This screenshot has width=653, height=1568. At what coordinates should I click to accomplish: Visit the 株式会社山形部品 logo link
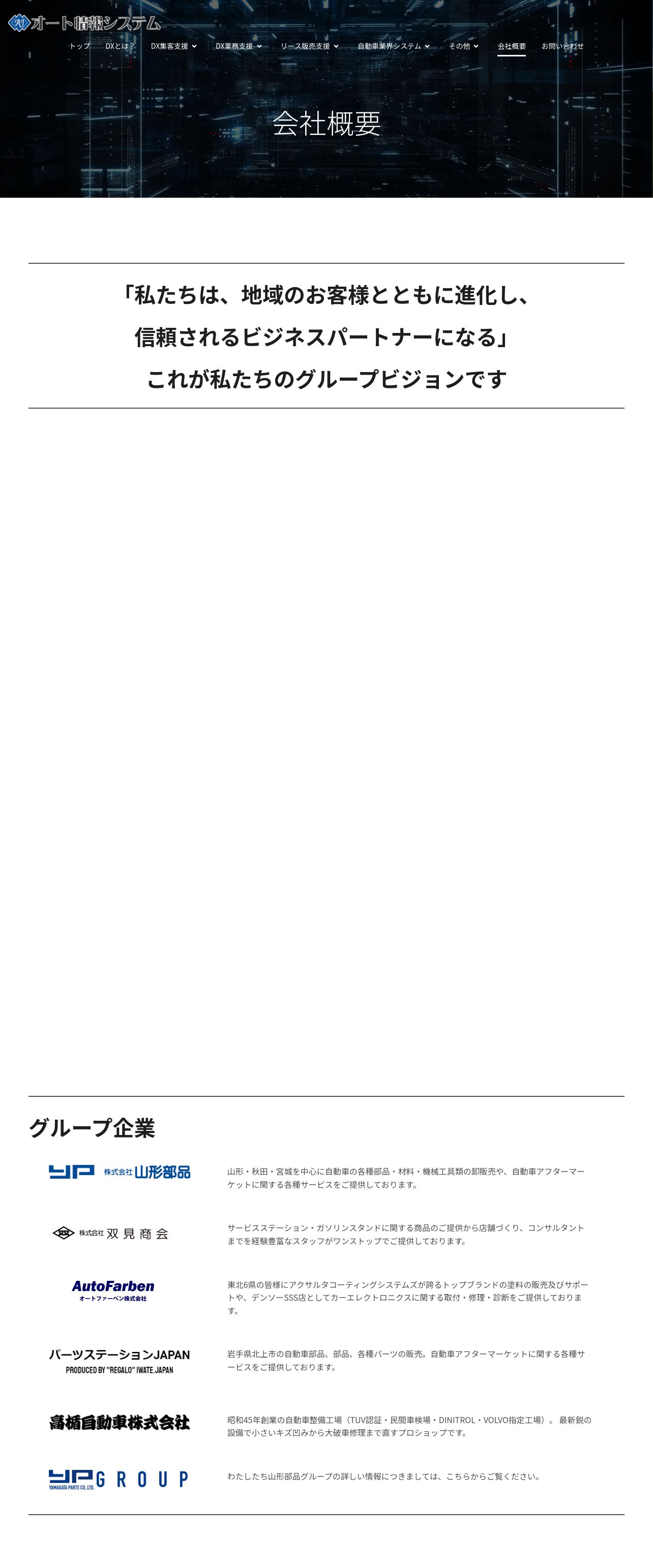click(120, 1172)
